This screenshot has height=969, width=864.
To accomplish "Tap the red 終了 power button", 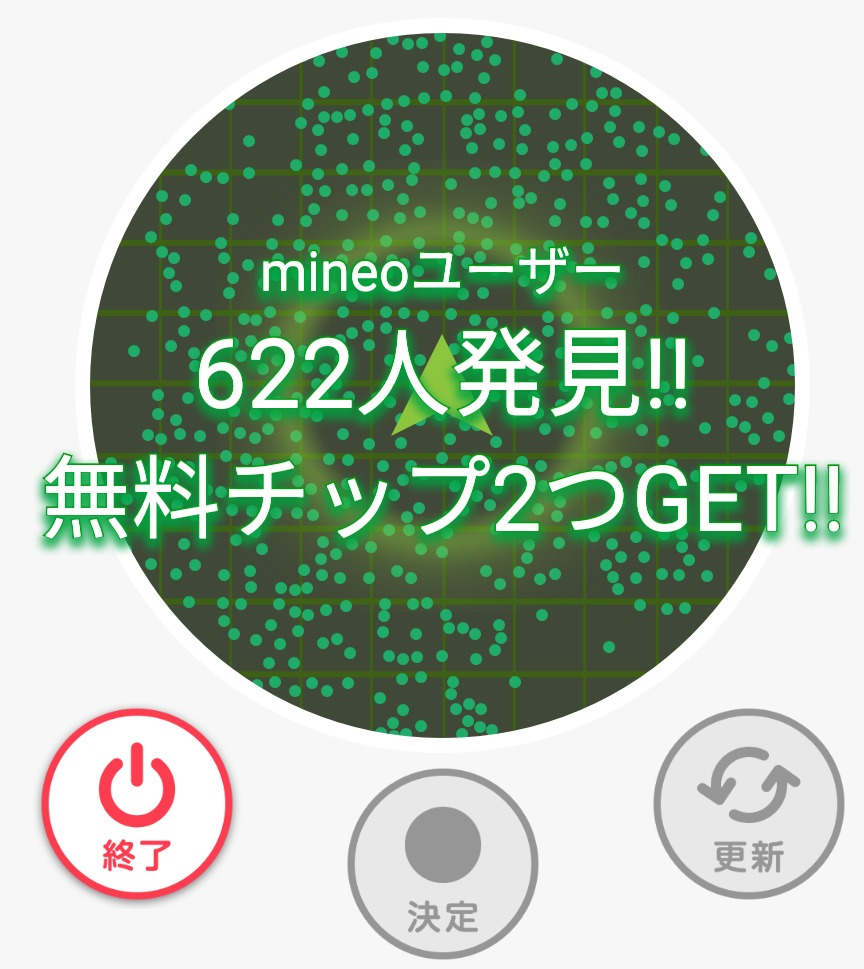I will click(x=137, y=804).
